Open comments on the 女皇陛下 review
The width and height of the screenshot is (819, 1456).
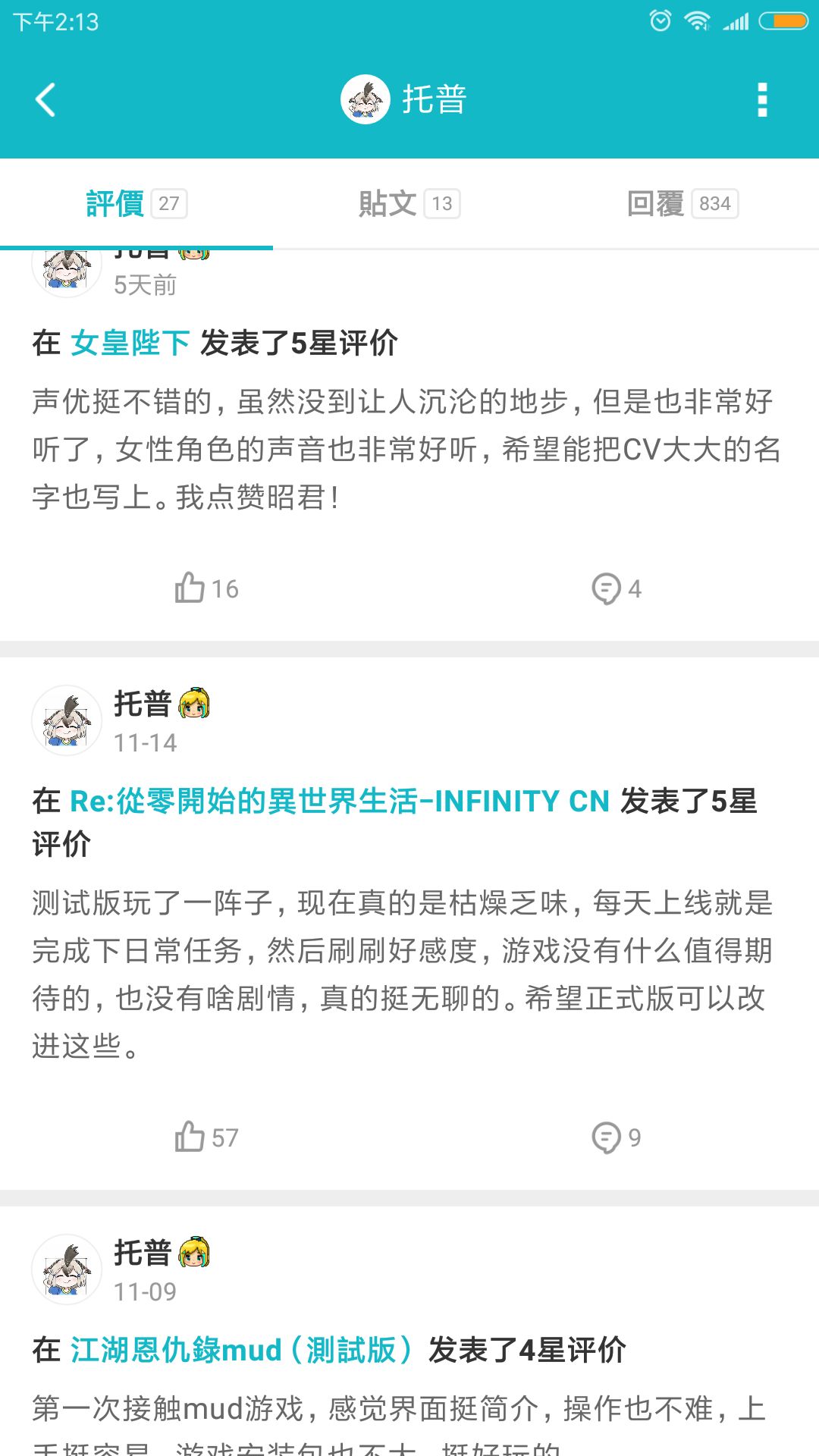617,588
